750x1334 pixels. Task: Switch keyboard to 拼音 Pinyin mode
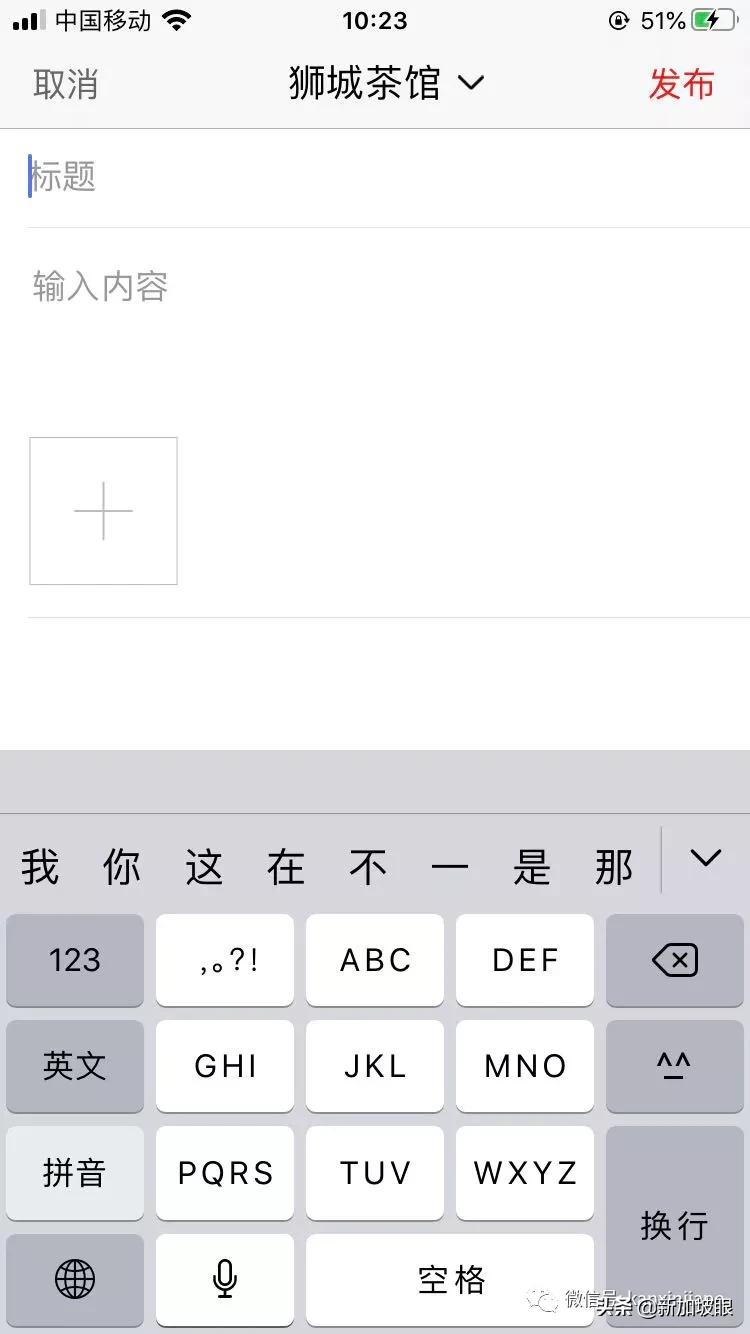click(x=74, y=1174)
